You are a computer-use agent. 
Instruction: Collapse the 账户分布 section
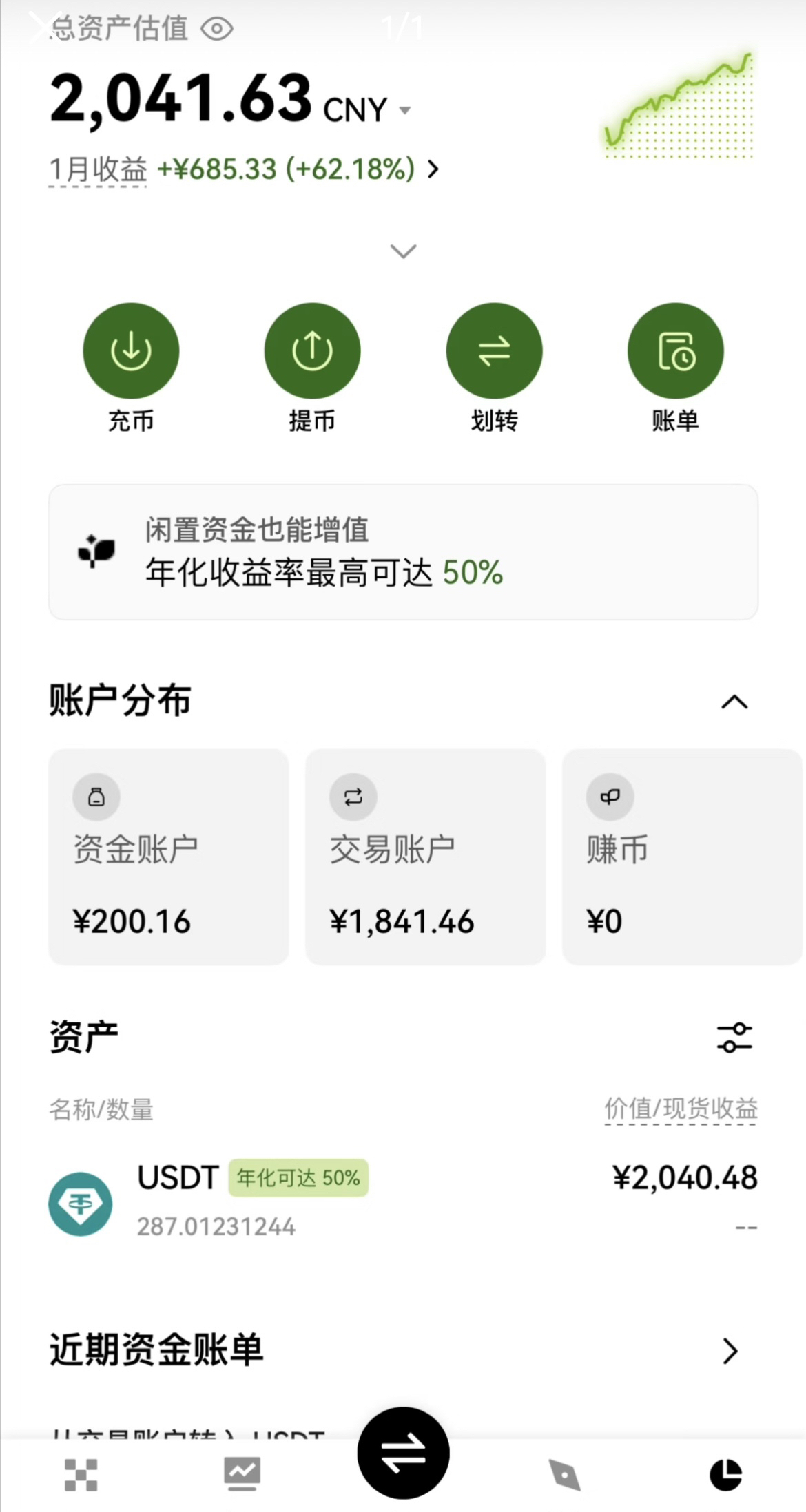click(x=736, y=701)
